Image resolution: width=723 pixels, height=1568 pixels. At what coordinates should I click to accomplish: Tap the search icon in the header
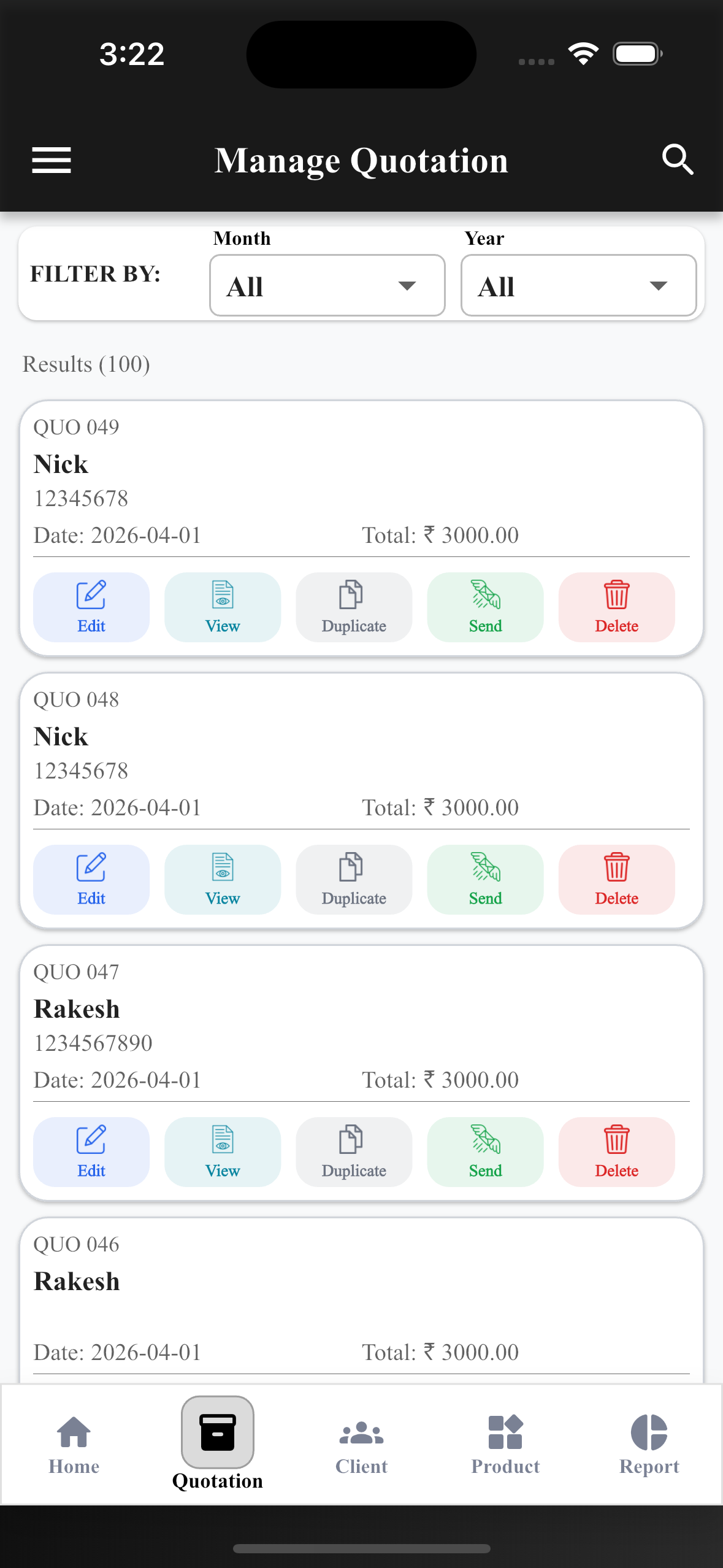pyautogui.click(x=677, y=160)
